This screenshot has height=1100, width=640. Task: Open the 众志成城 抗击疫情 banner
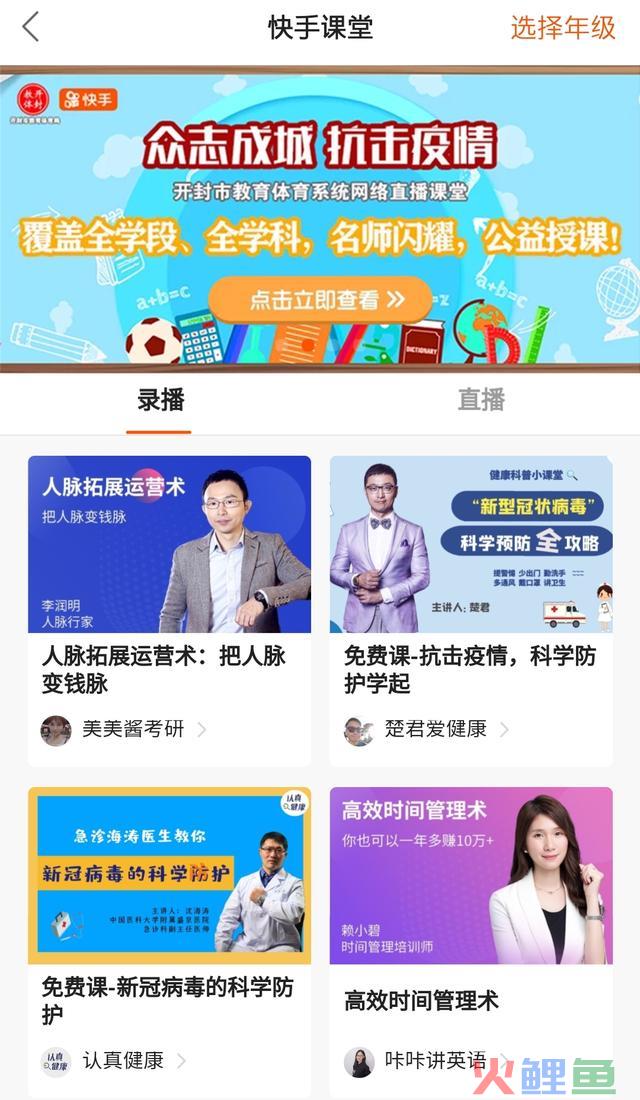320,218
